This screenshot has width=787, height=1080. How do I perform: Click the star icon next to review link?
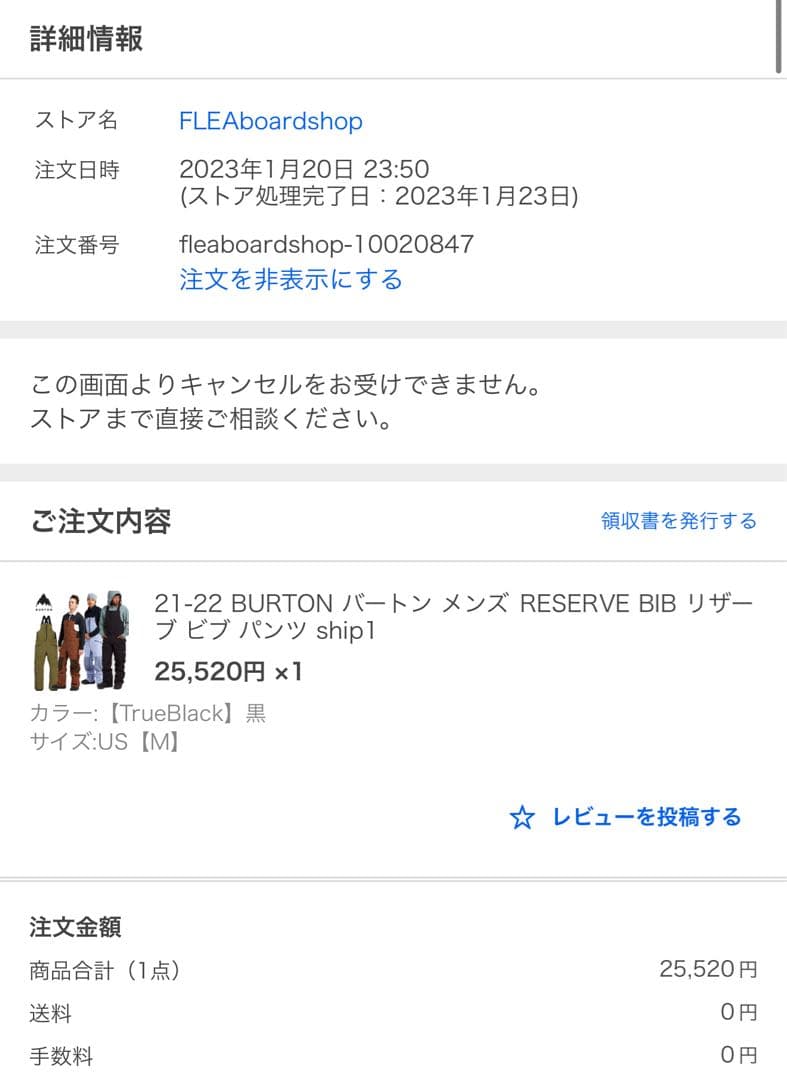(x=523, y=817)
